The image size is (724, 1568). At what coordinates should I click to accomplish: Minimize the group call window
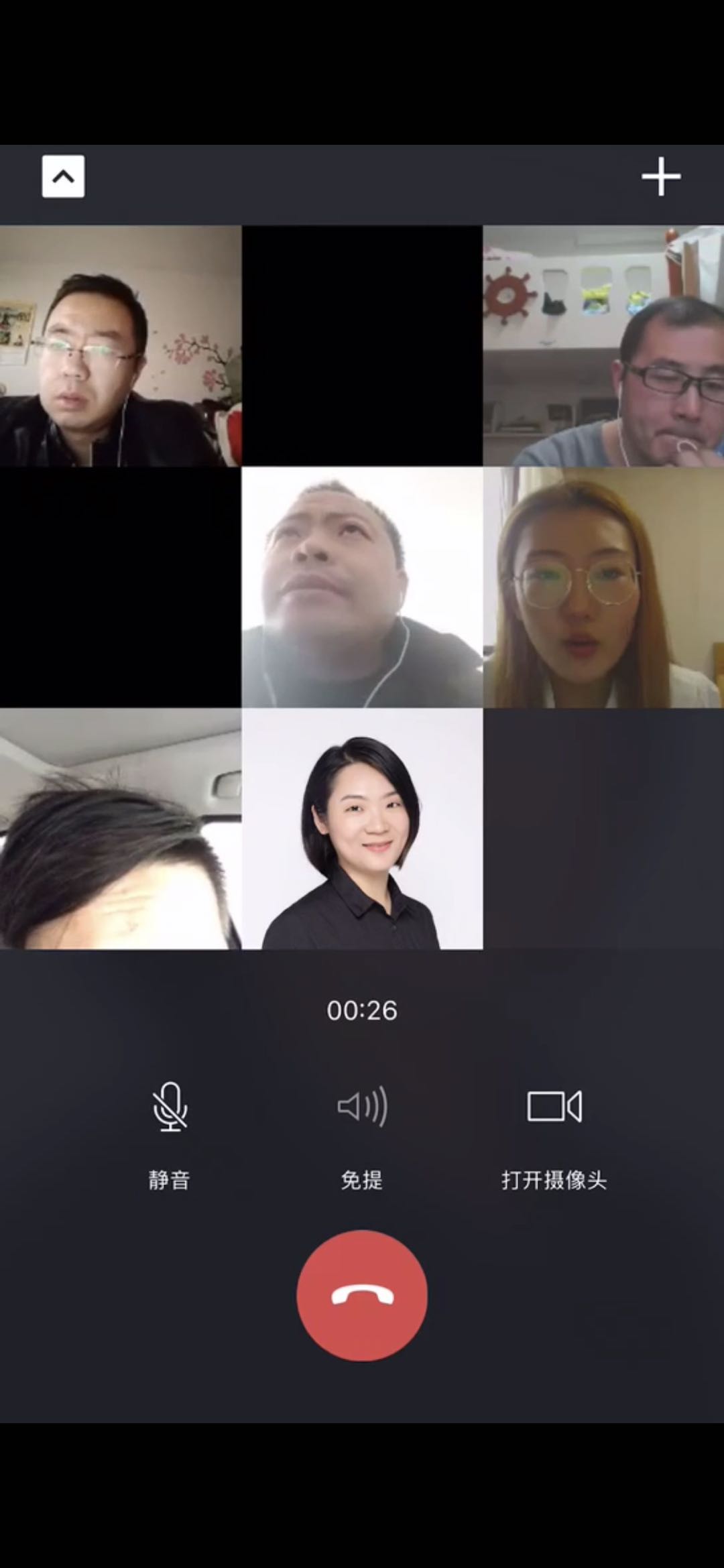pos(63,176)
